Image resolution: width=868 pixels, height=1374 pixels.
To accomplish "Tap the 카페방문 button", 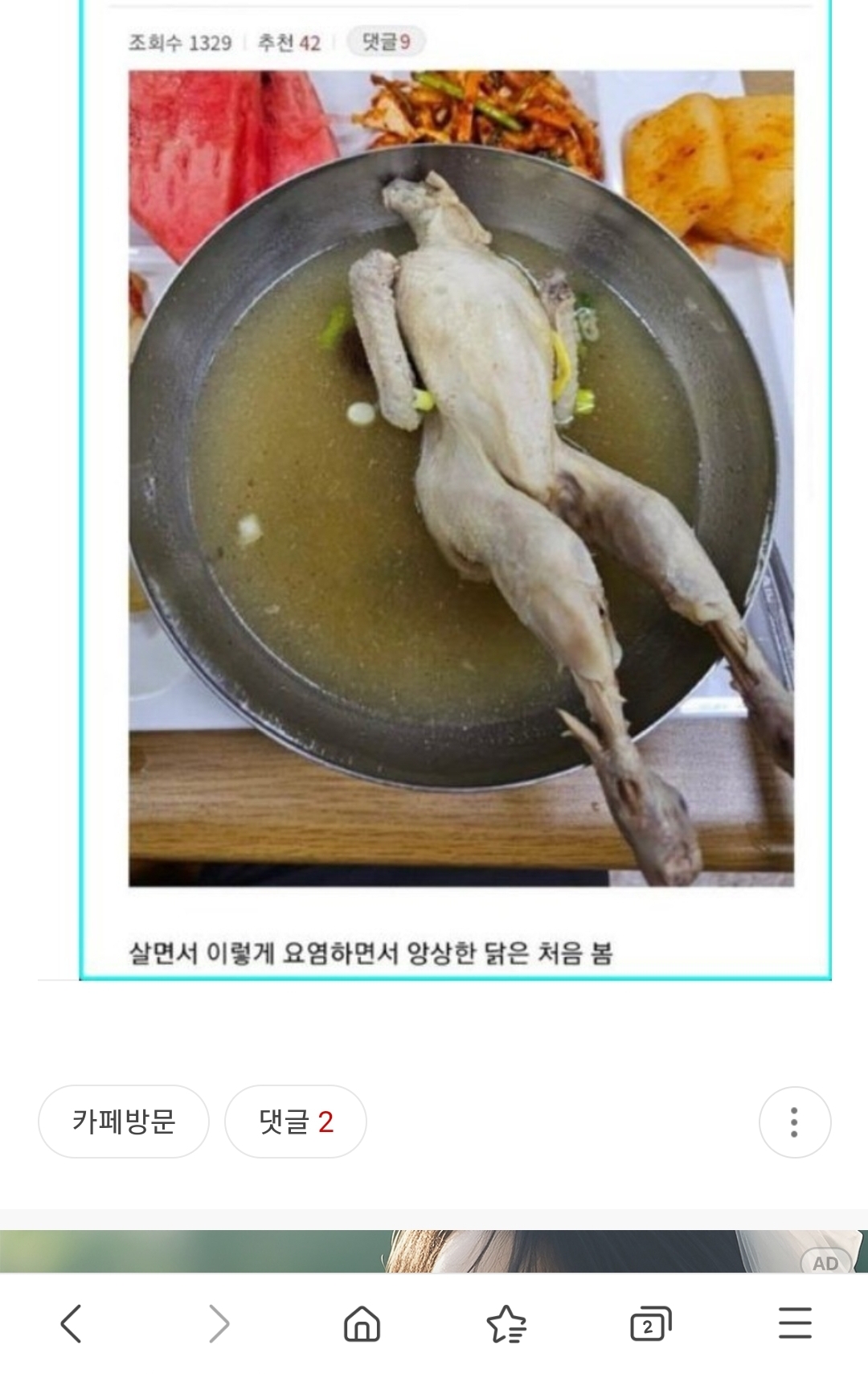I will [124, 1121].
